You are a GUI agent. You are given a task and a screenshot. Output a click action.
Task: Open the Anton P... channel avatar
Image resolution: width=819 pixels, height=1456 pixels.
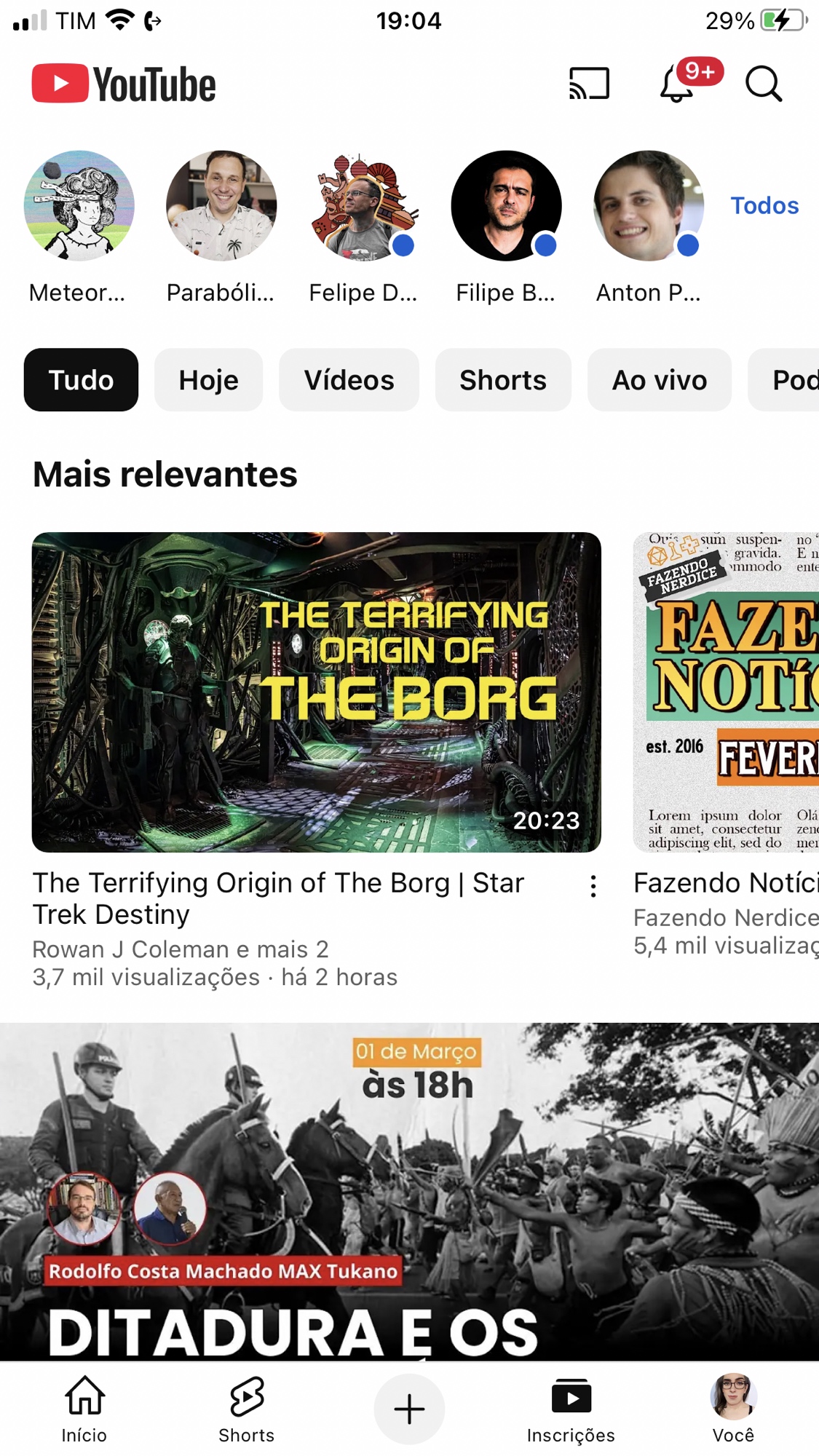click(648, 206)
